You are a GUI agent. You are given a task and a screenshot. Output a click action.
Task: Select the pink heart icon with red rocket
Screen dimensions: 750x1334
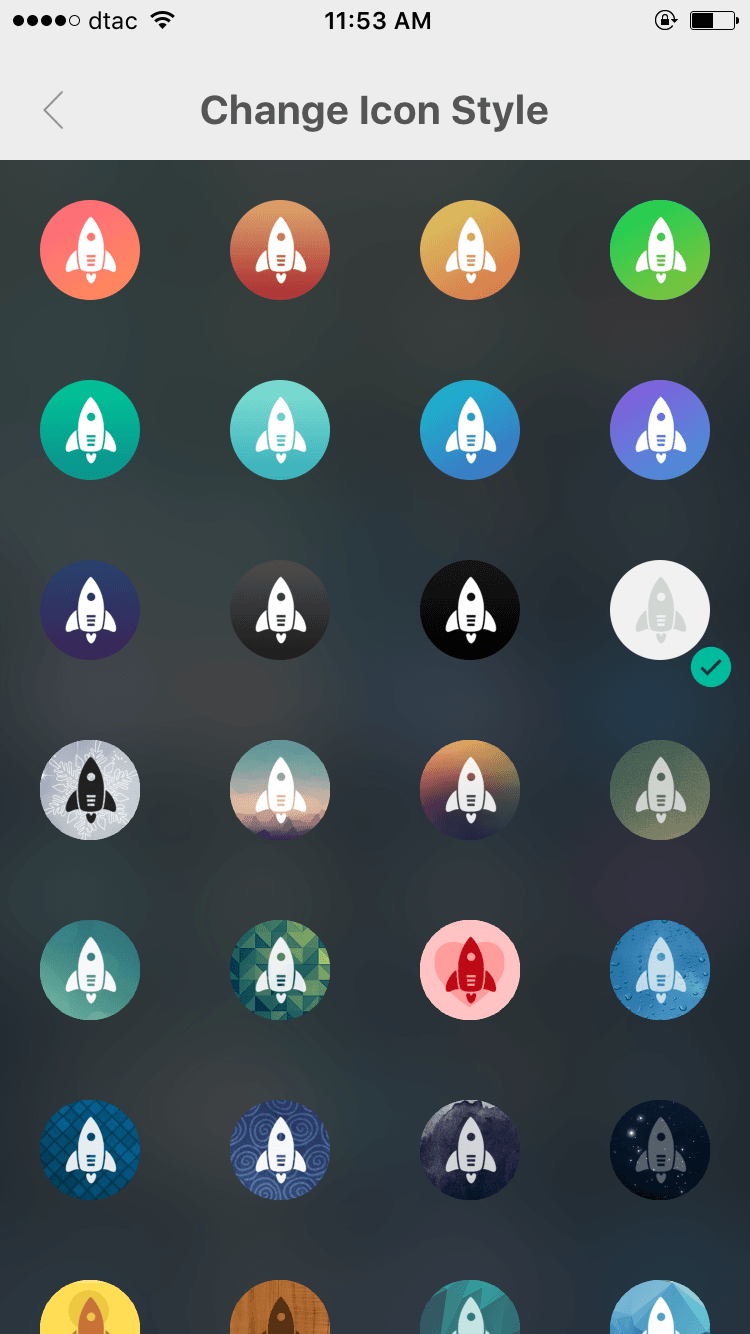(470, 970)
